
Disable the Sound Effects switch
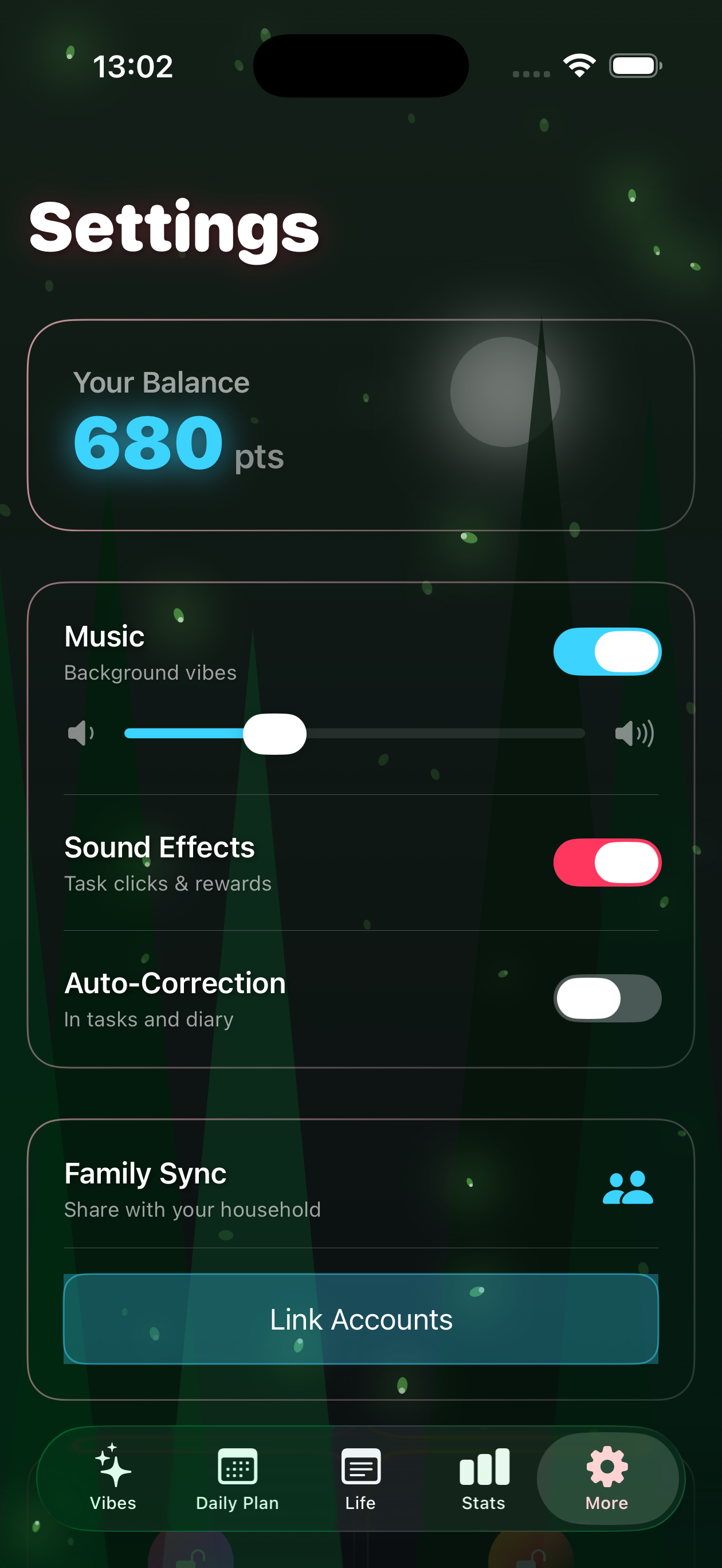coord(607,862)
